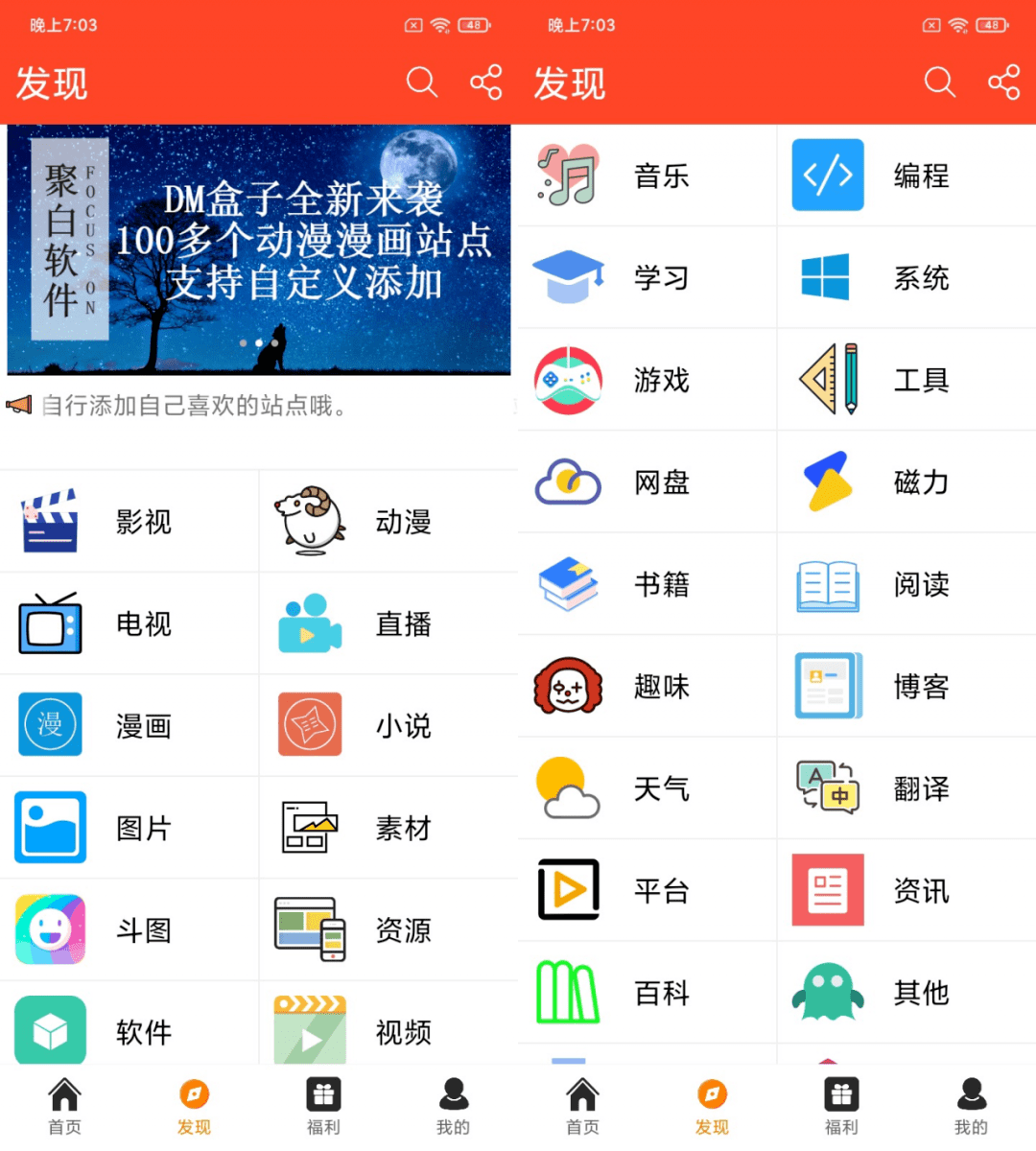1036x1151 pixels.
Task: Open the 直播 category
Action: pyautogui.click(x=388, y=624)
